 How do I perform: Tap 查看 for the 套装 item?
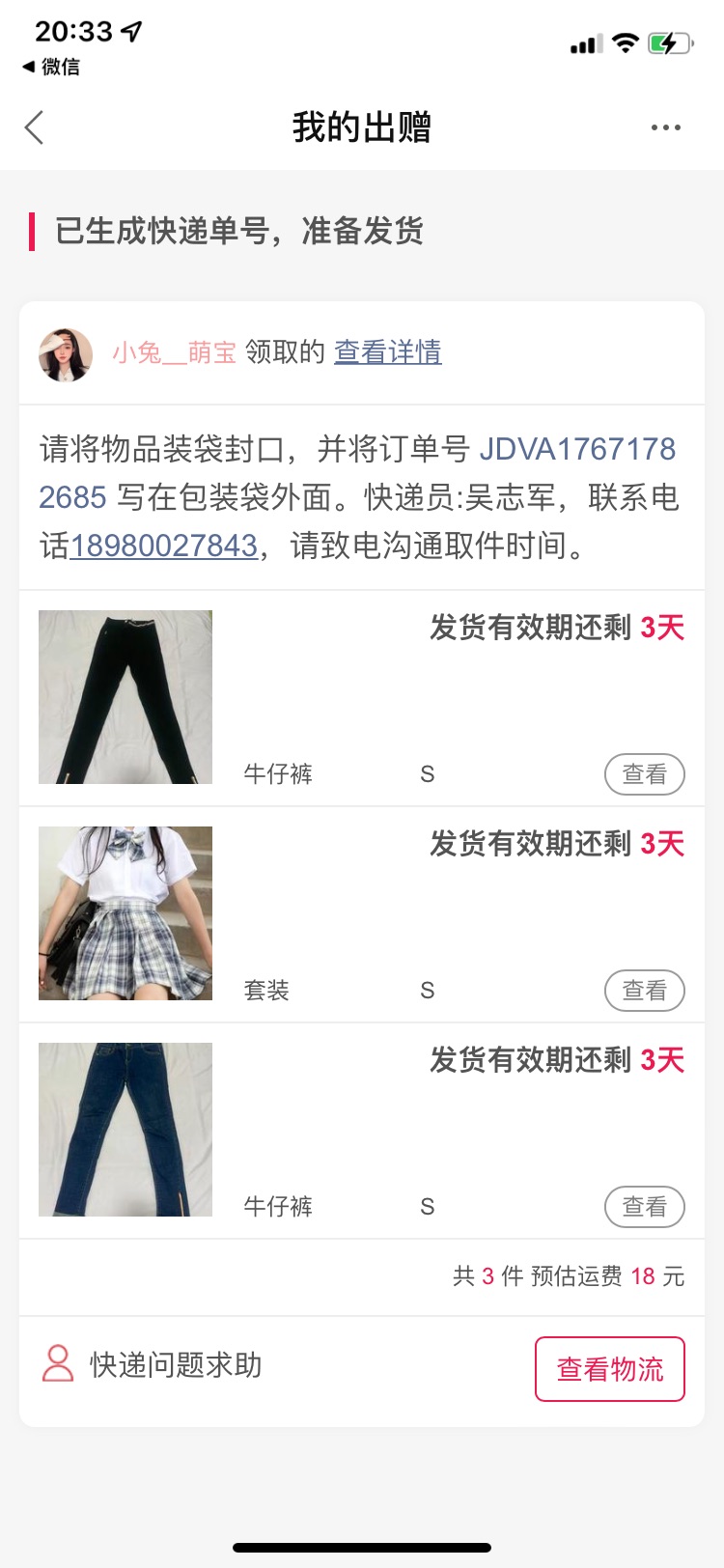tap(644, 991)
